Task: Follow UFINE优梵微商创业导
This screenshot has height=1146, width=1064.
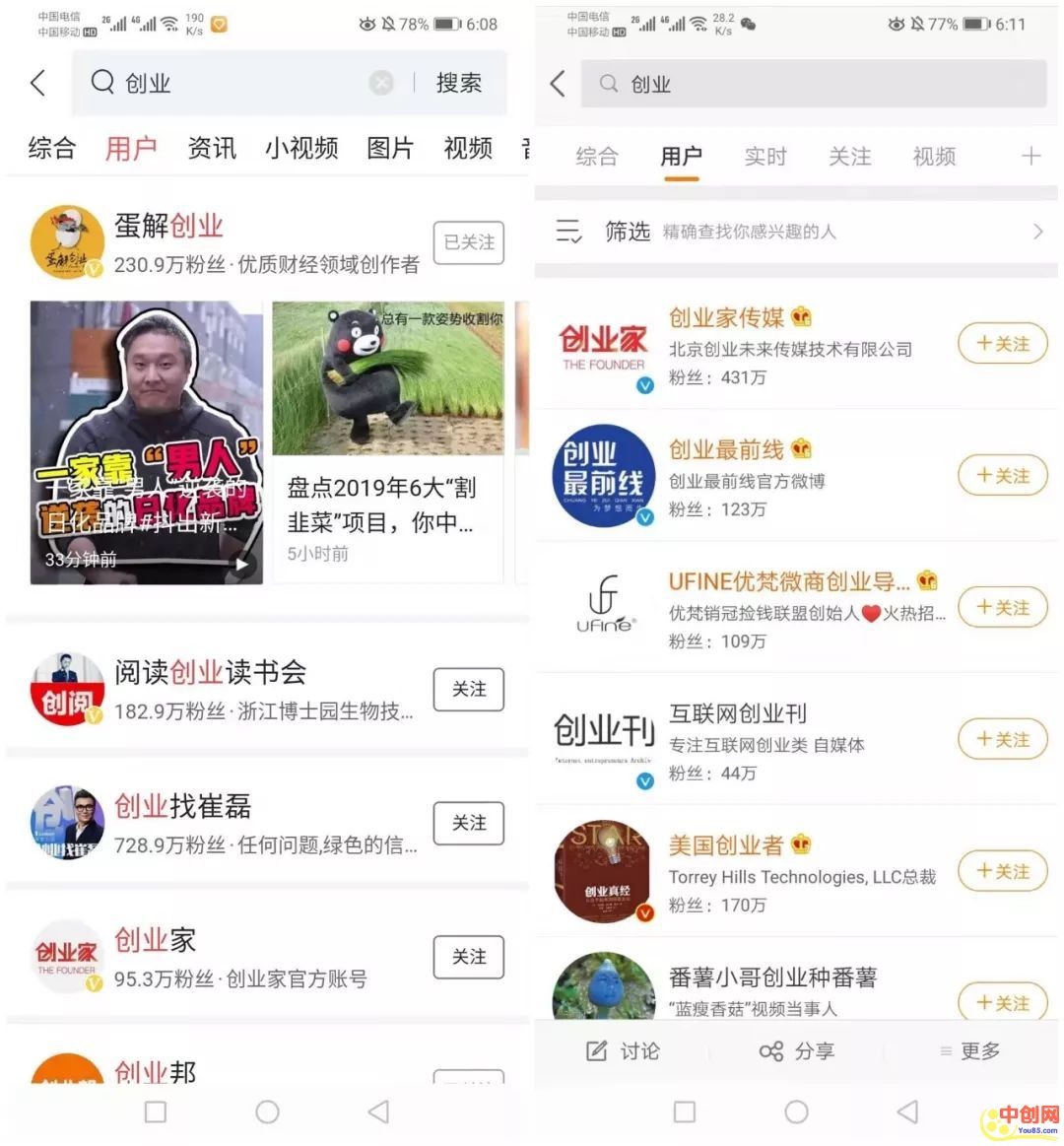Action: 1002,608
